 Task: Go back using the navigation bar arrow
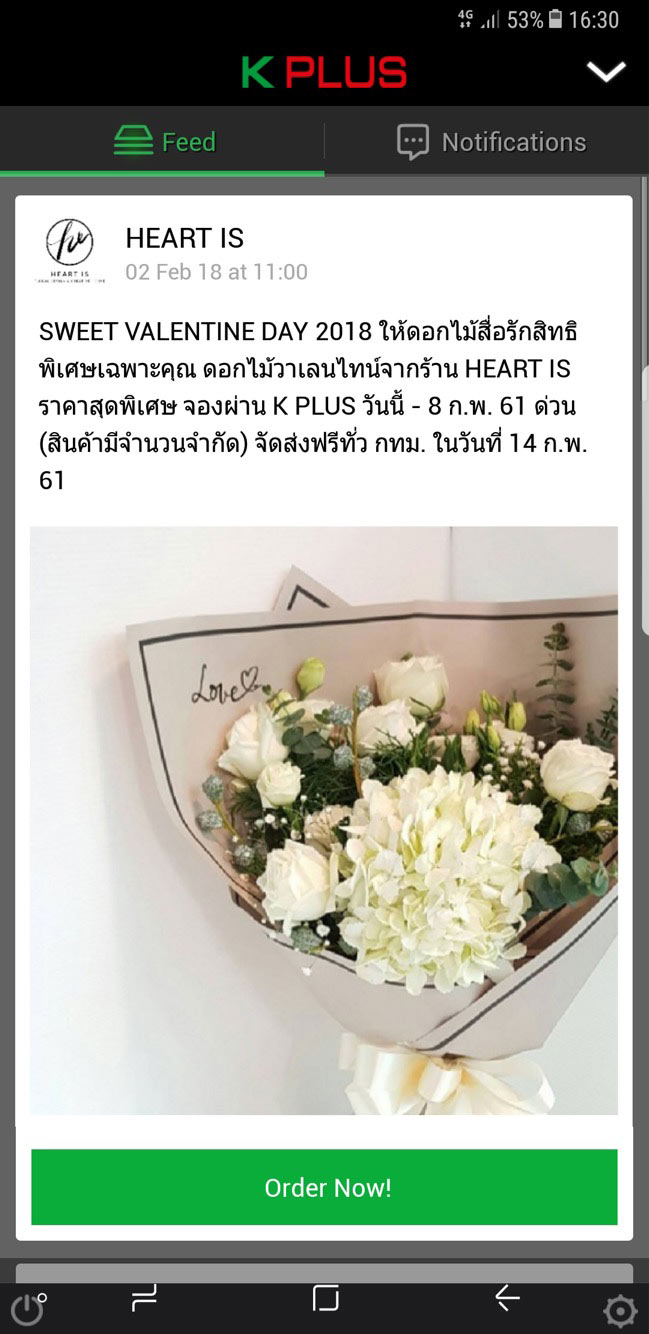coord(507,1298)
